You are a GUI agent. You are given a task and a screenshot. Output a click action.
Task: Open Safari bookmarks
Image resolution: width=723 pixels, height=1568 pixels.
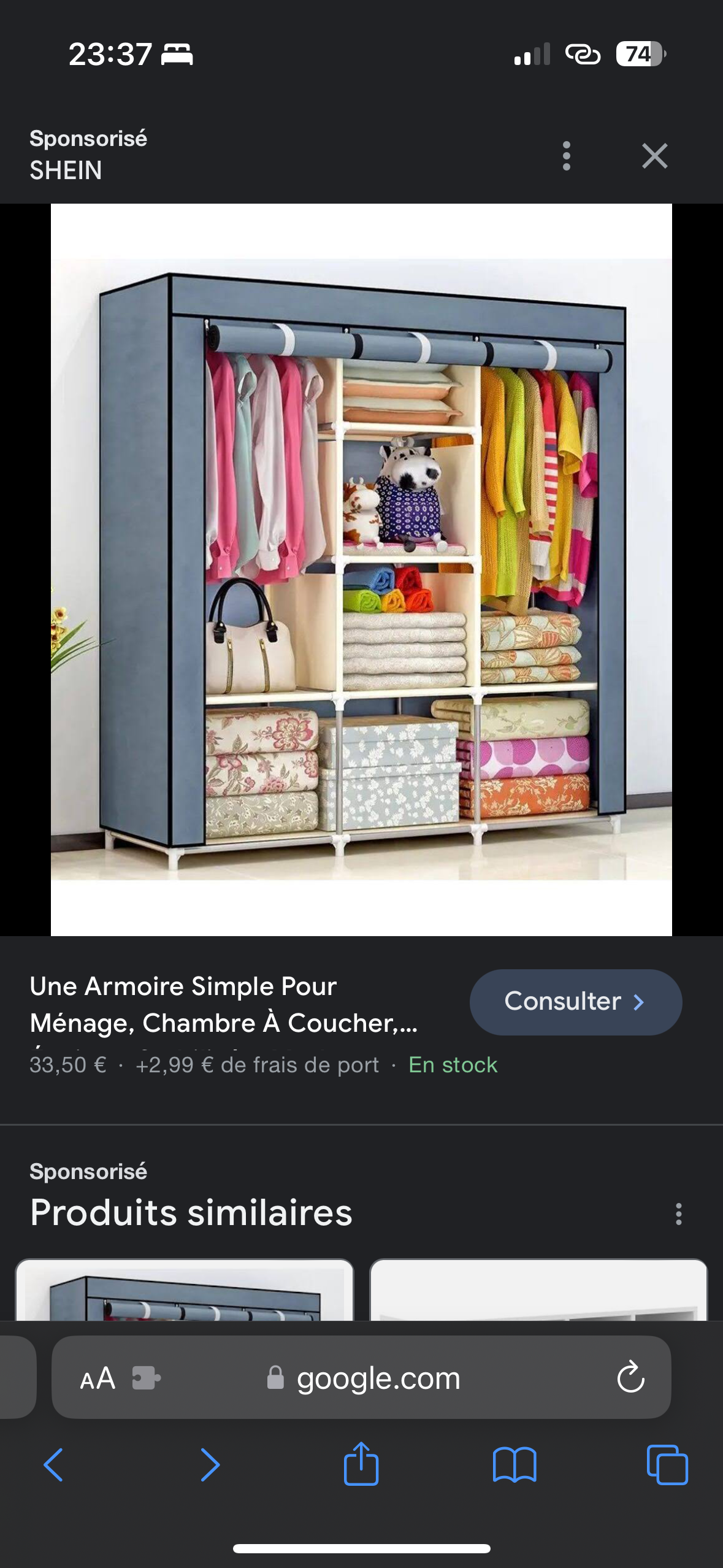point(515,1465)
